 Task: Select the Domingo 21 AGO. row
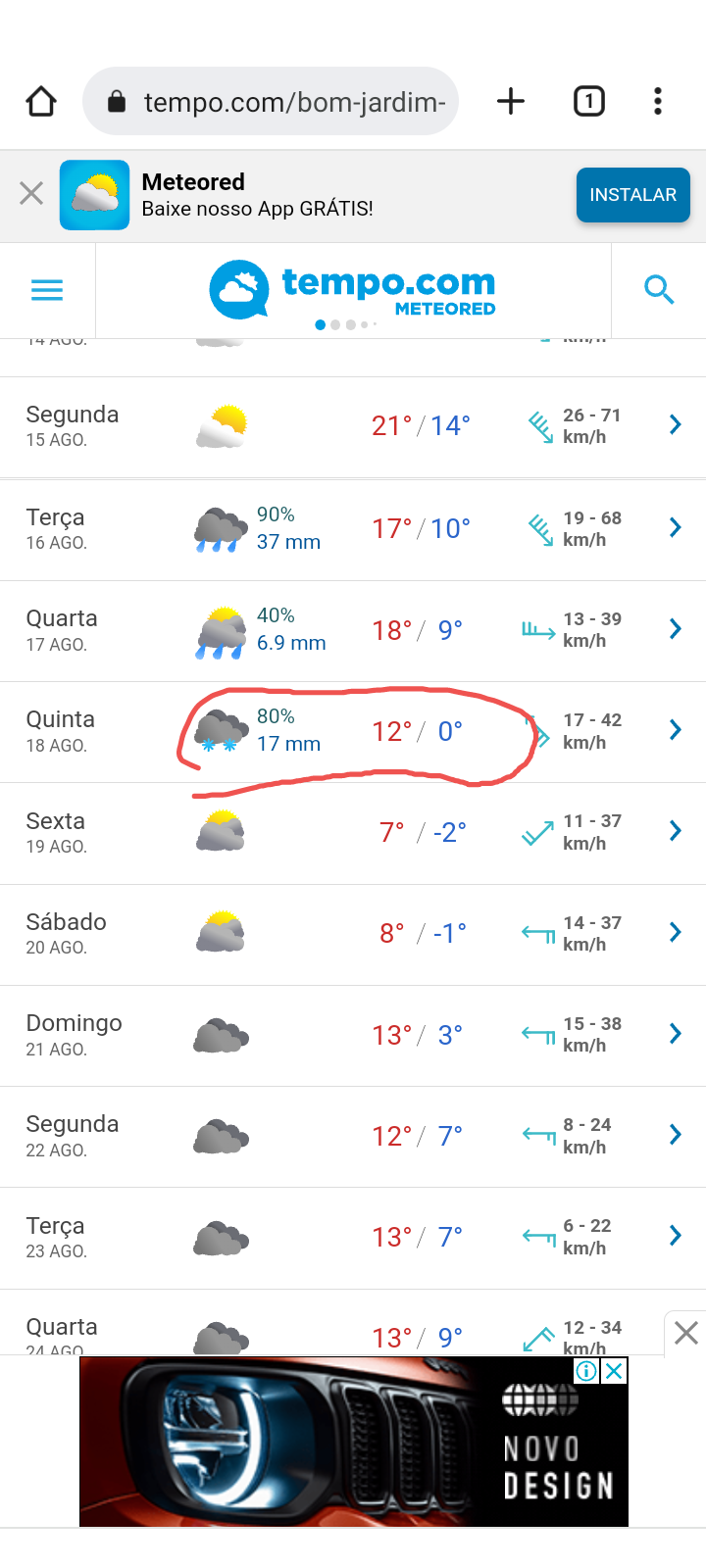(x=353, y=1035)
